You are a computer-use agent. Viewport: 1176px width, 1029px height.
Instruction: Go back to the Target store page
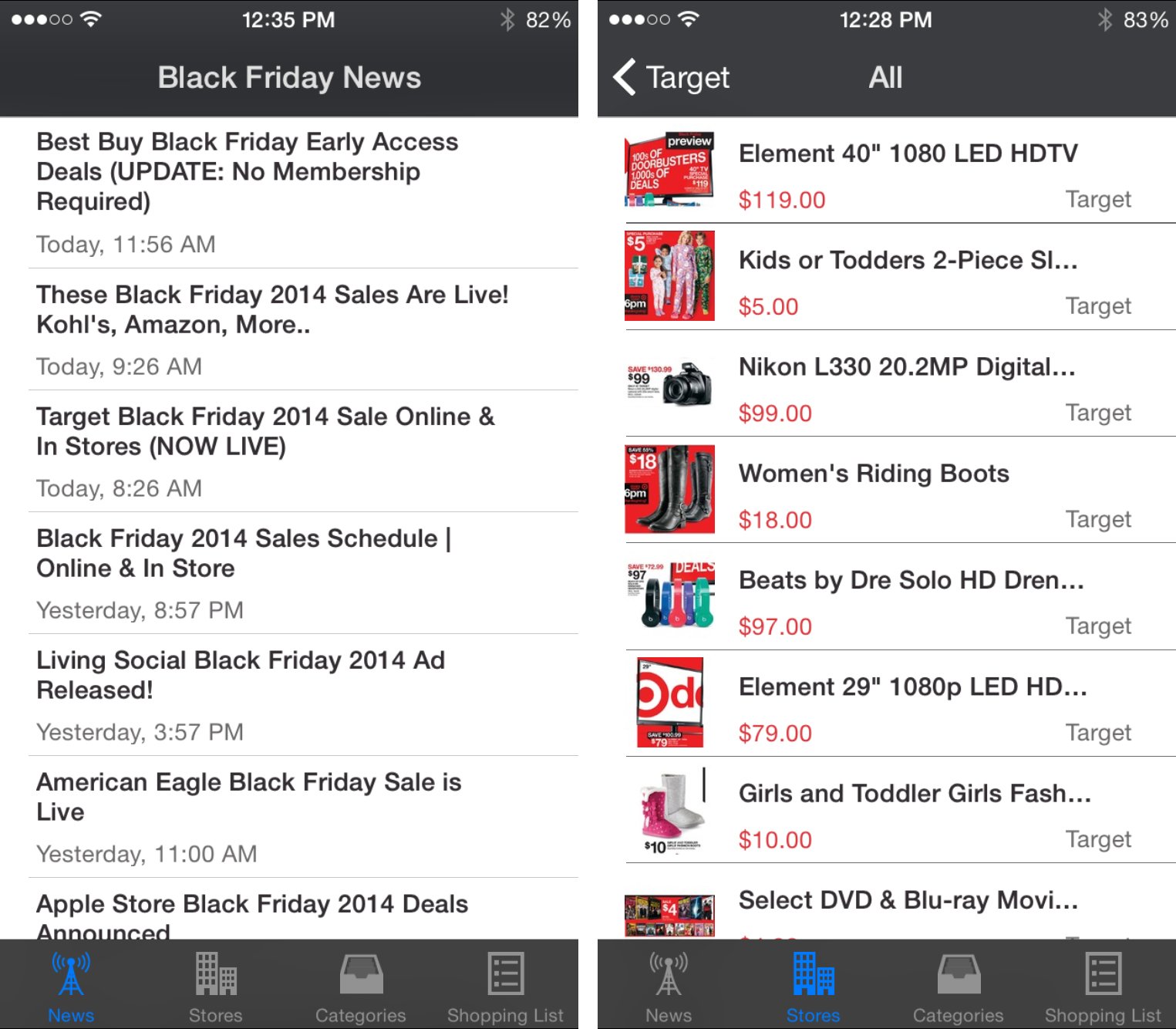pos(671,78)
